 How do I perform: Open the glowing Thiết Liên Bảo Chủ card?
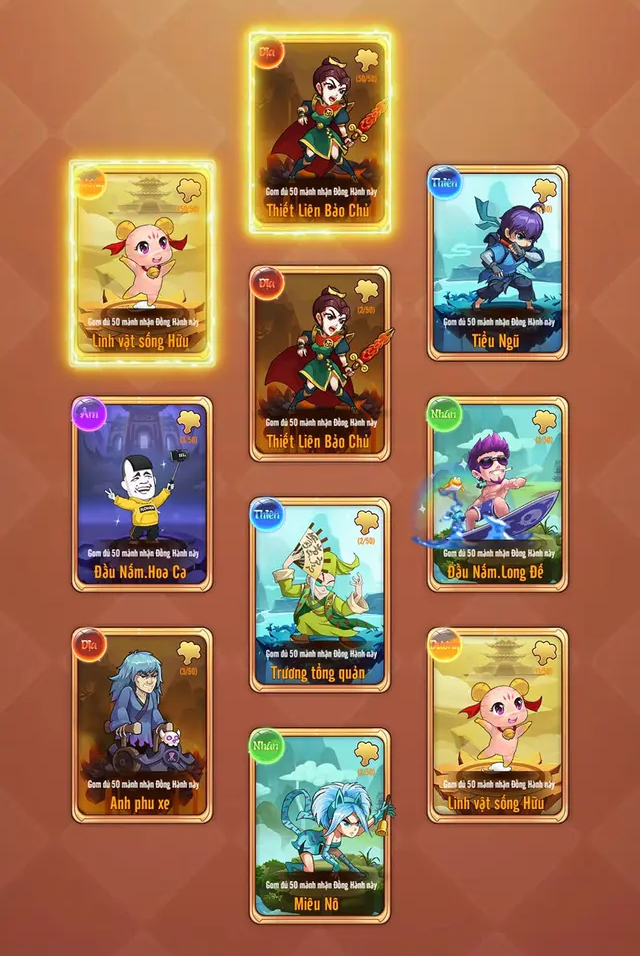(319, 130)
